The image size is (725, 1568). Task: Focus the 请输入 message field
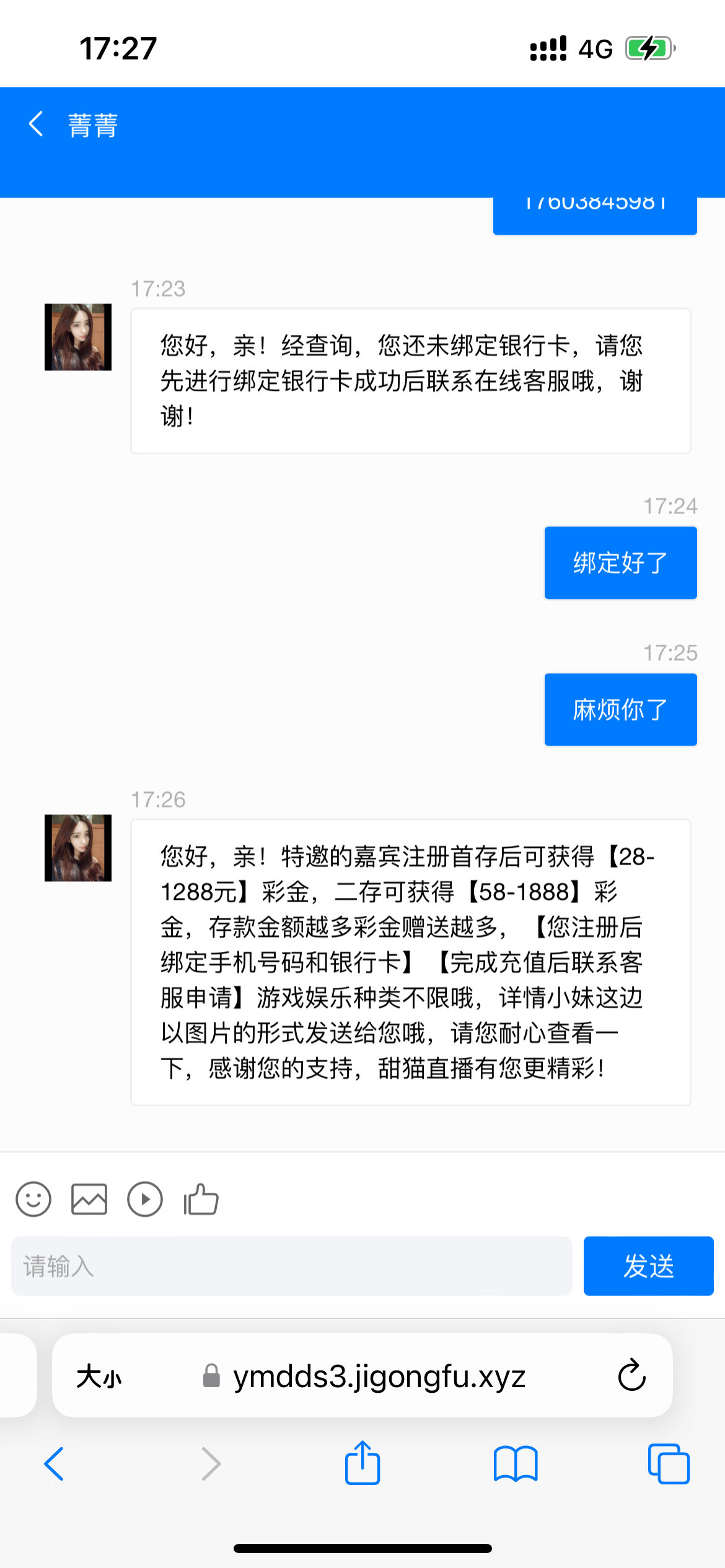tap(291, 1266)
